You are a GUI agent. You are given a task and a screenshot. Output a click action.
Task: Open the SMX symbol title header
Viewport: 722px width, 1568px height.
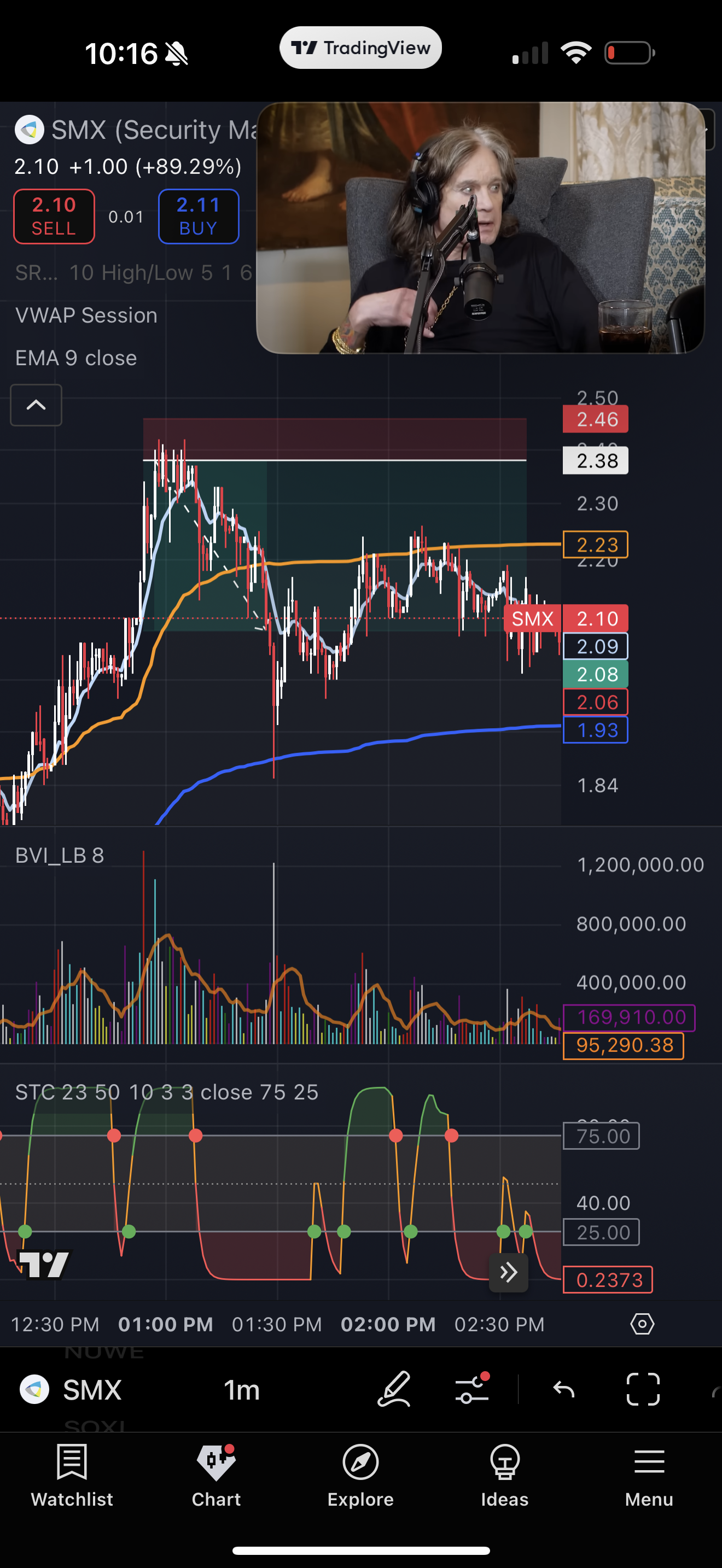pos(135,130)
